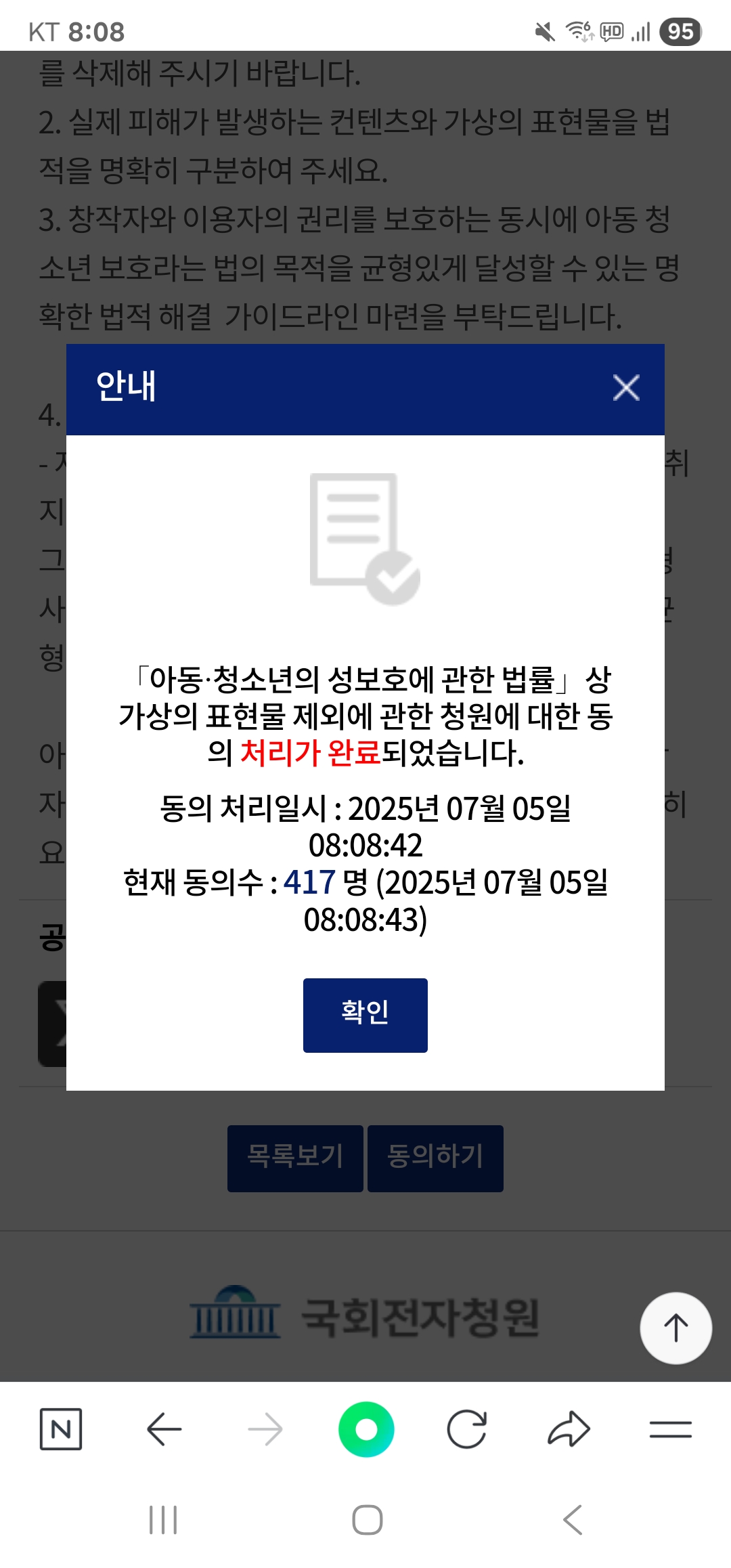The image size is (731, 1568).
Task: Tap the 목록보기 button
Action: tap(295, 1158)
